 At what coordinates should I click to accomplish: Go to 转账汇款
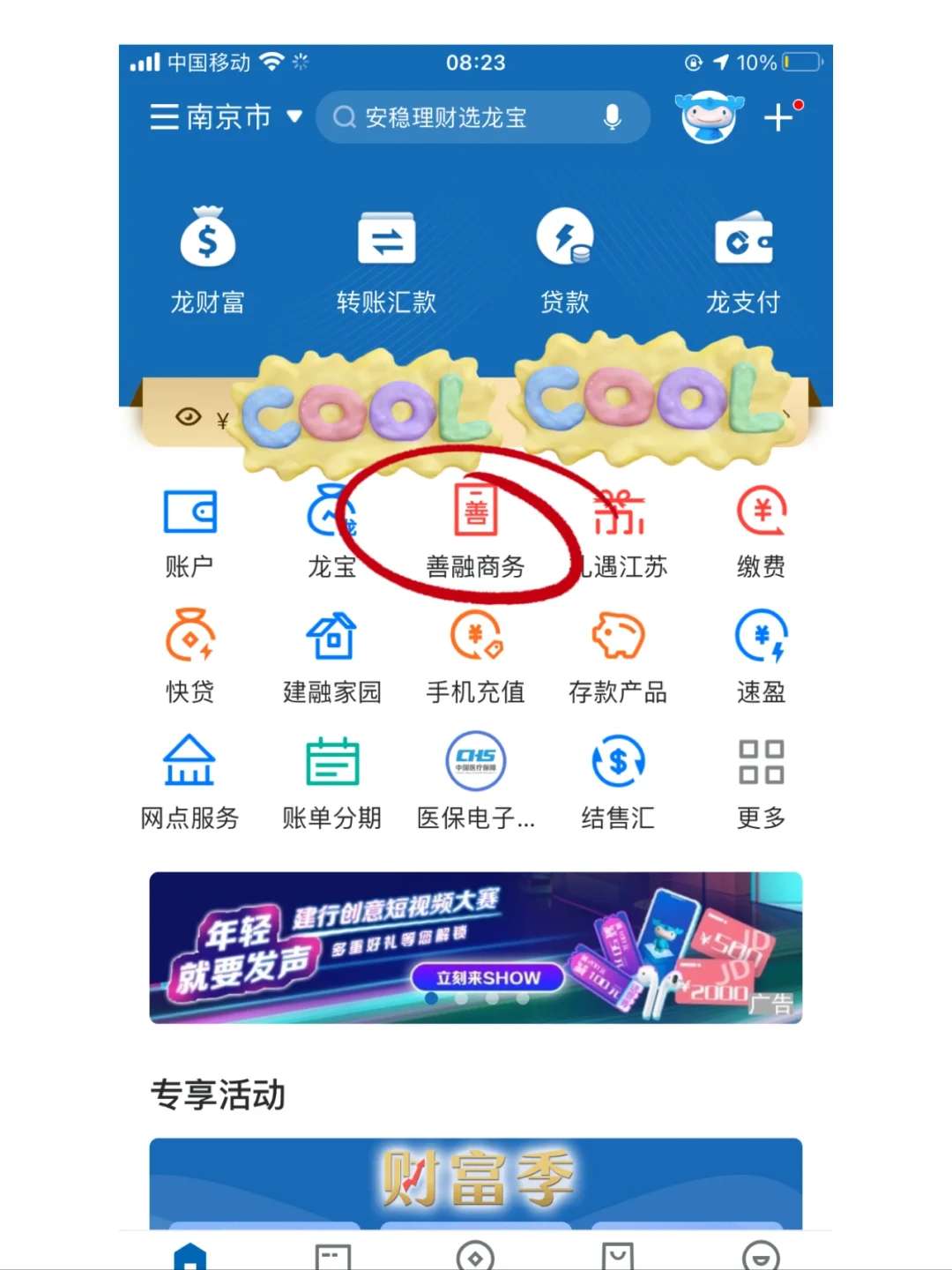[x=386, y=260]
